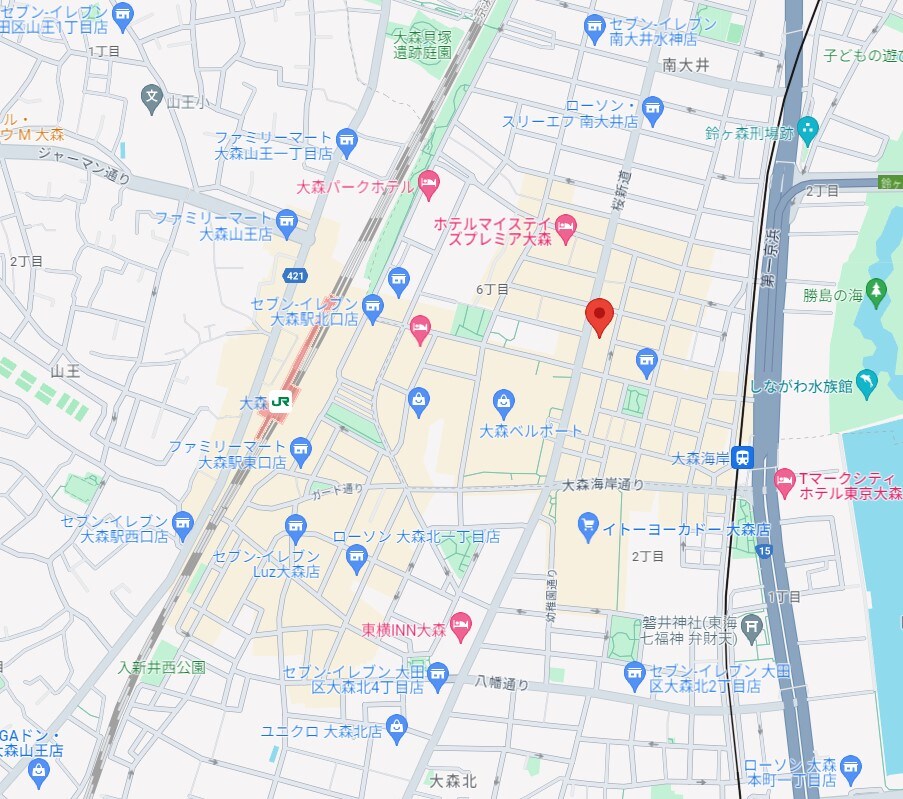The height and width of the screenshot is (799, 903).
Task: Tap the ローソン 大森北一丁目店 marker
Action: tap(356, 561)
